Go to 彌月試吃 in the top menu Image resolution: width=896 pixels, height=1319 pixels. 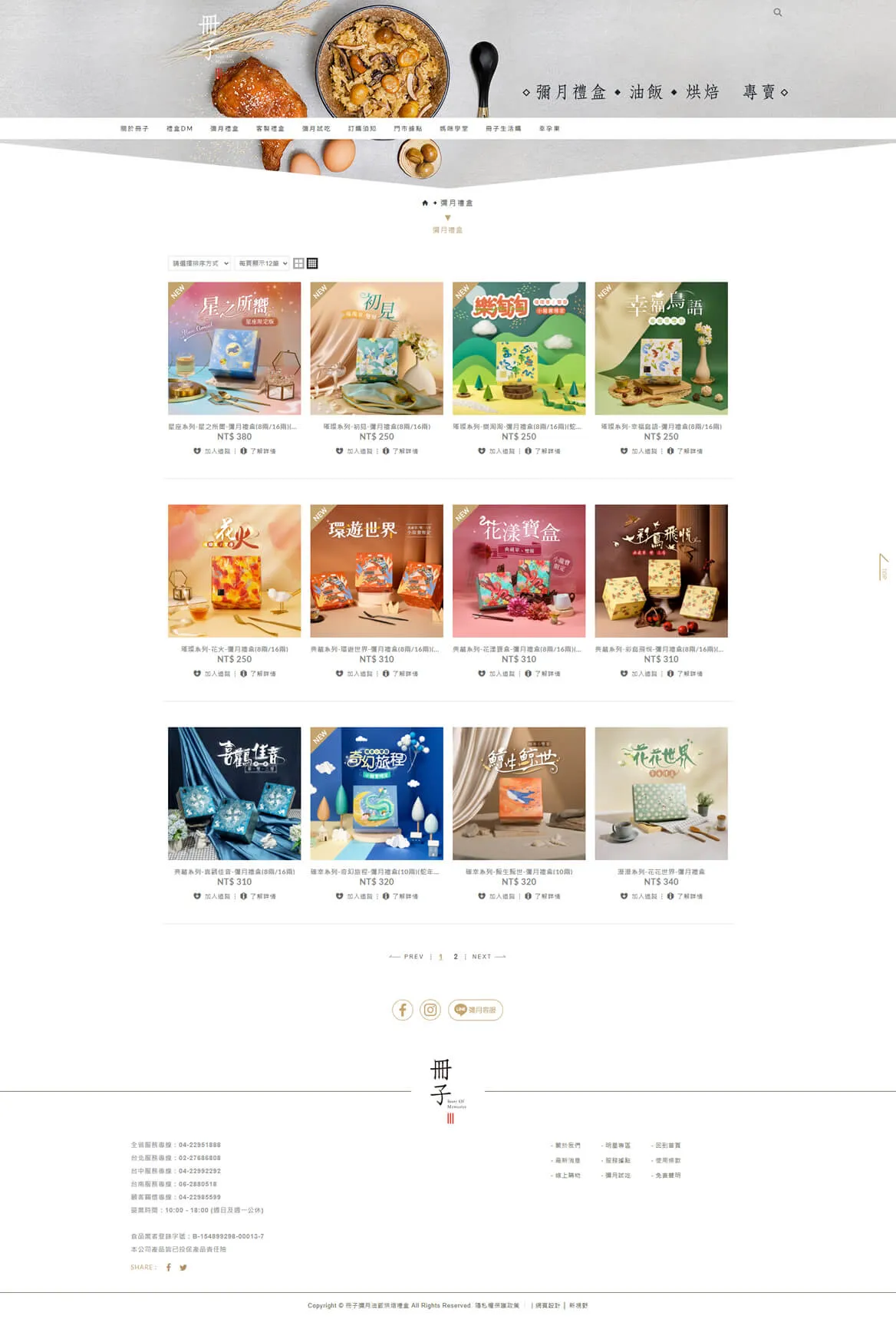[316, 129]
